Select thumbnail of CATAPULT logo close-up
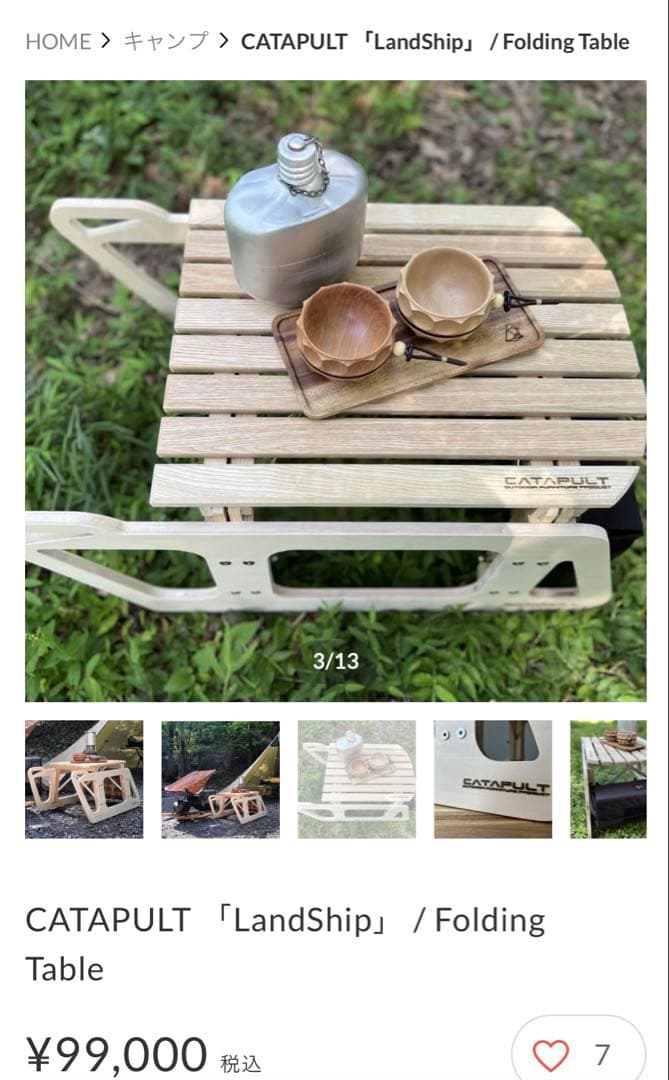The image size is (669, 1080). tap(492, 779)
